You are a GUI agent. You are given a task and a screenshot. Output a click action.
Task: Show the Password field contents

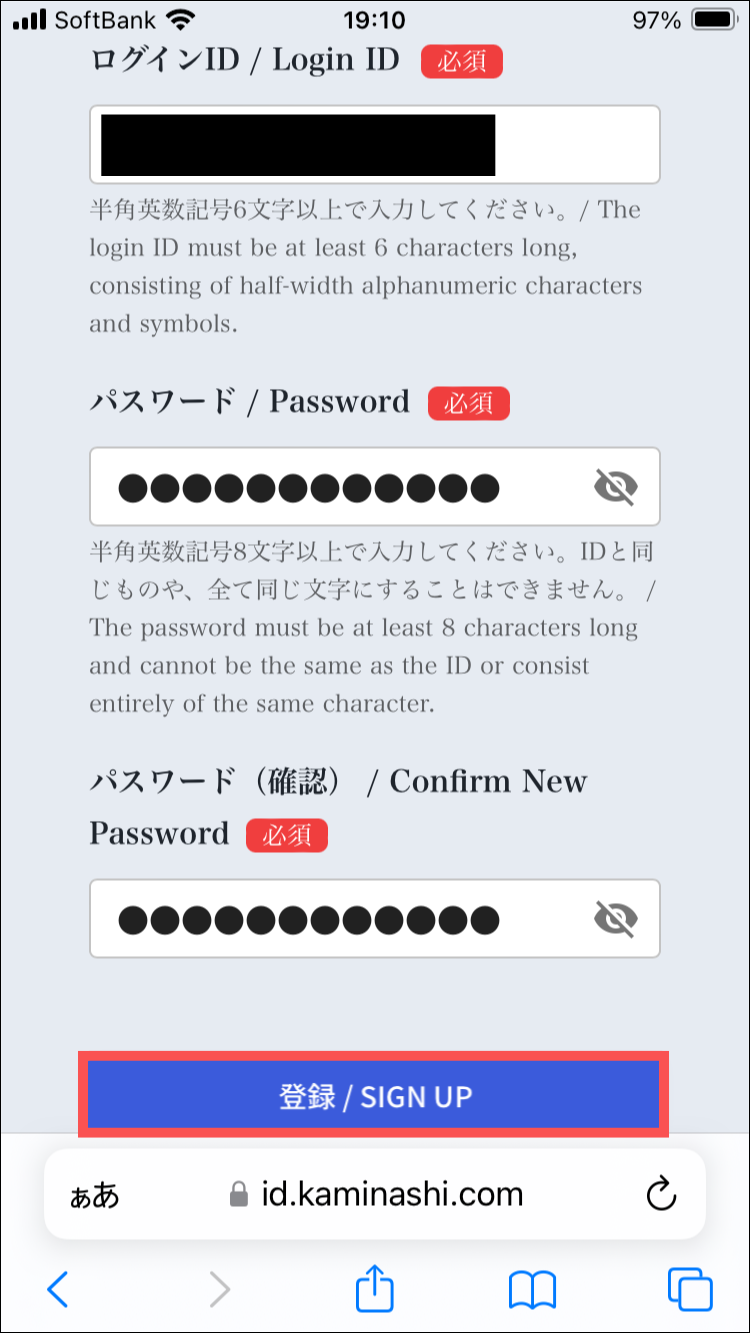point(615,487)
